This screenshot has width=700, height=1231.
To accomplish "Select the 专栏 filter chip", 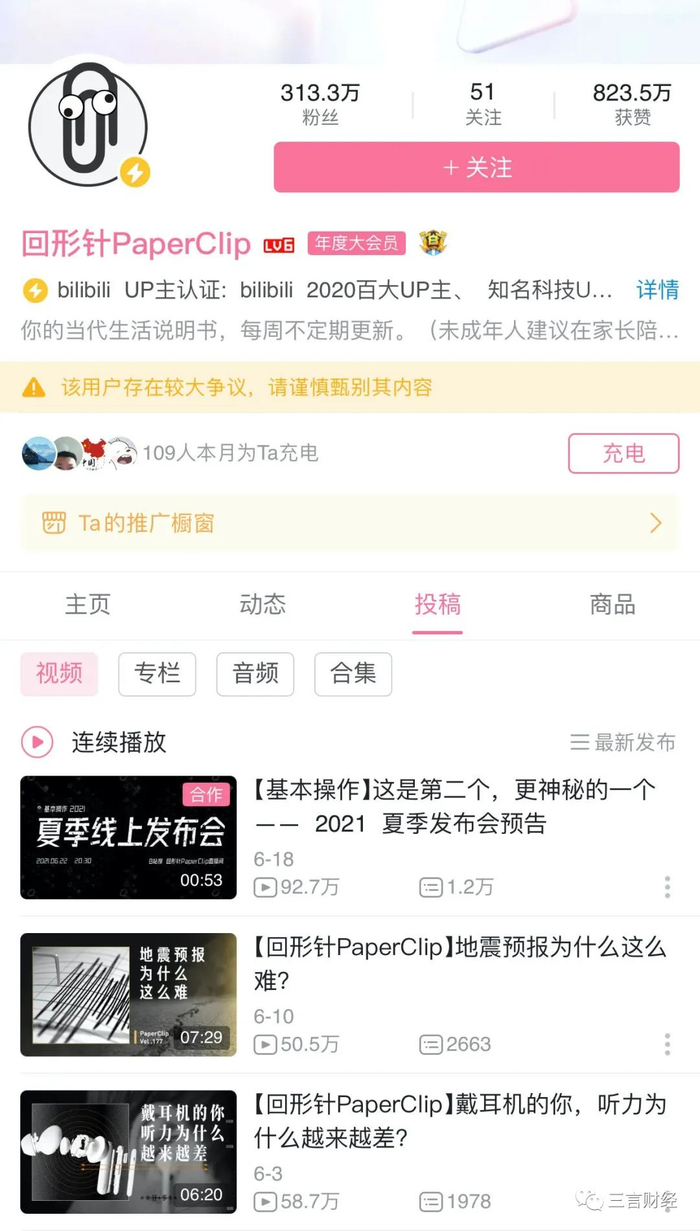I will tap(157, 674).
